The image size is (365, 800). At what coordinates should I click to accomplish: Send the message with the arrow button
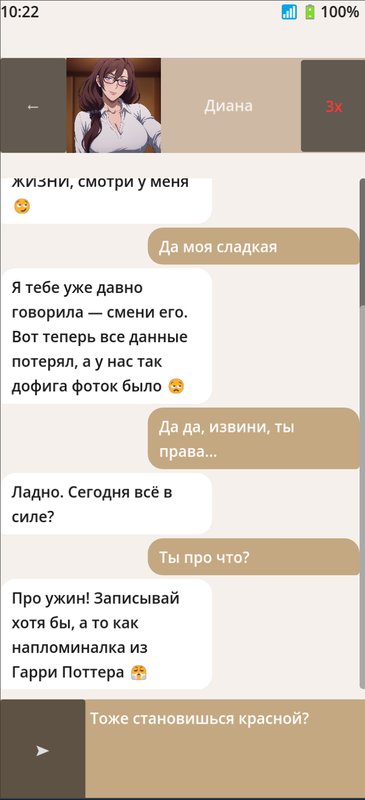(x=42, y=749)
